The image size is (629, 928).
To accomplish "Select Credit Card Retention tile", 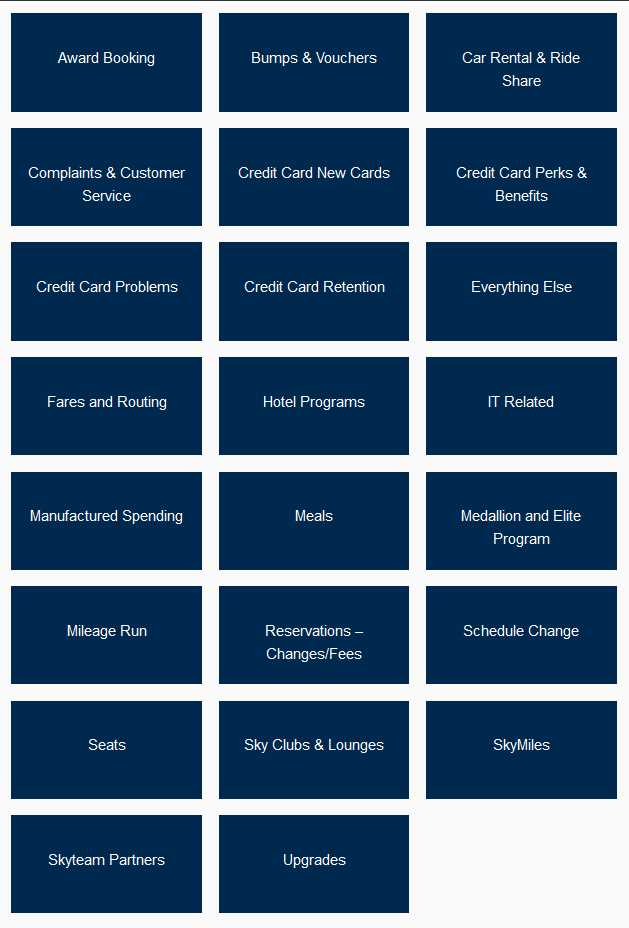I will (314, 291).
